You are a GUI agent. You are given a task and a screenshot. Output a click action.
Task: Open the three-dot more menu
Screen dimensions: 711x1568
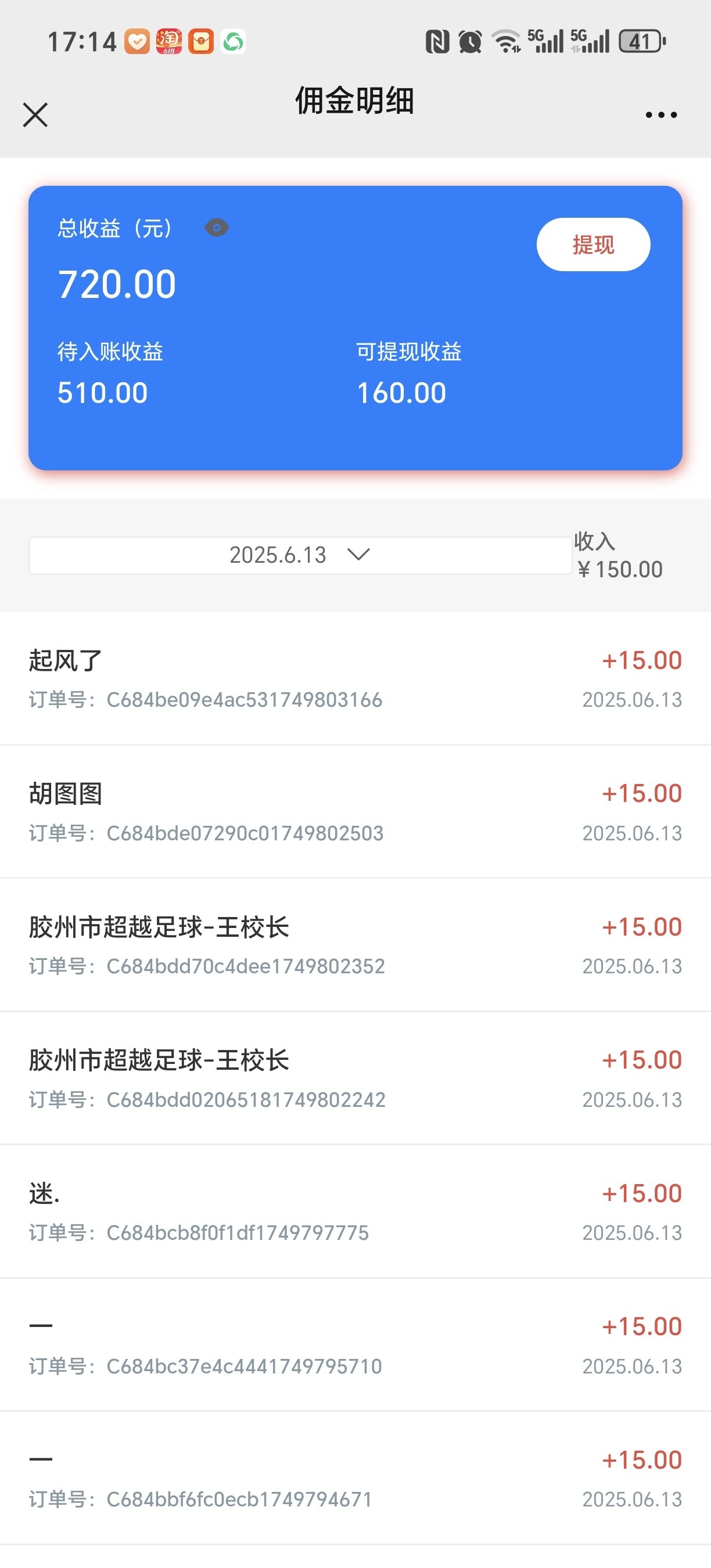(660, 114)
